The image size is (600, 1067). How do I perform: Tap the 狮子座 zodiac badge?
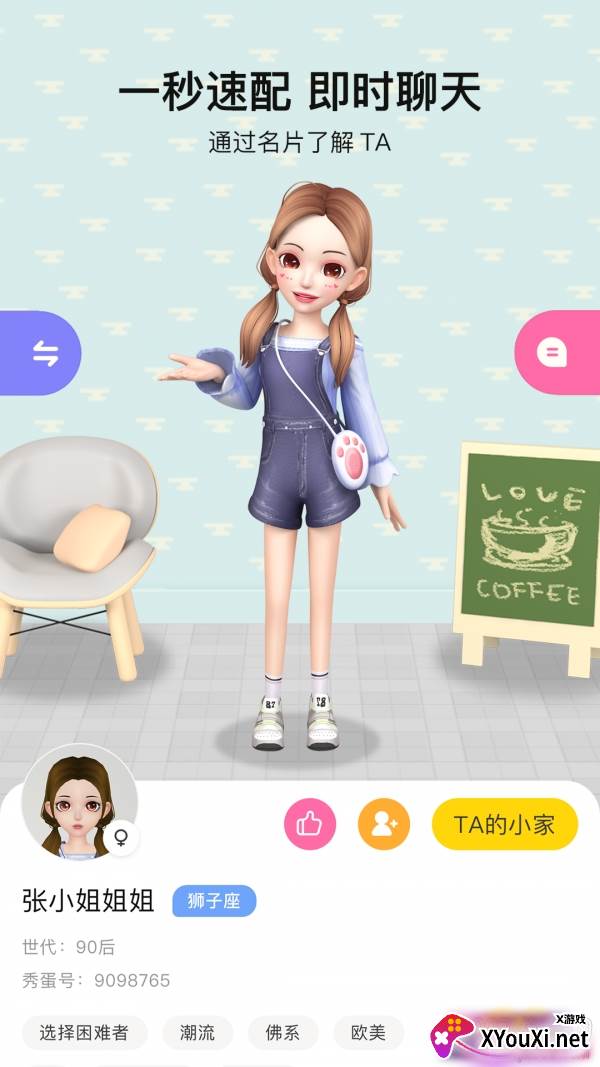click(x=214, y=901)
